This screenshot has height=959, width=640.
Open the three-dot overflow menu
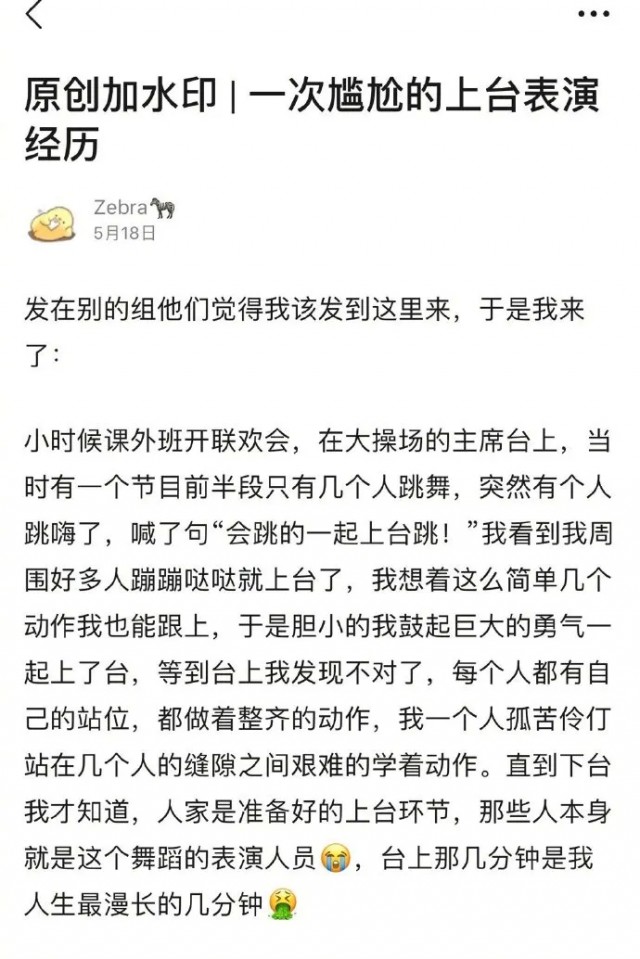593,14
